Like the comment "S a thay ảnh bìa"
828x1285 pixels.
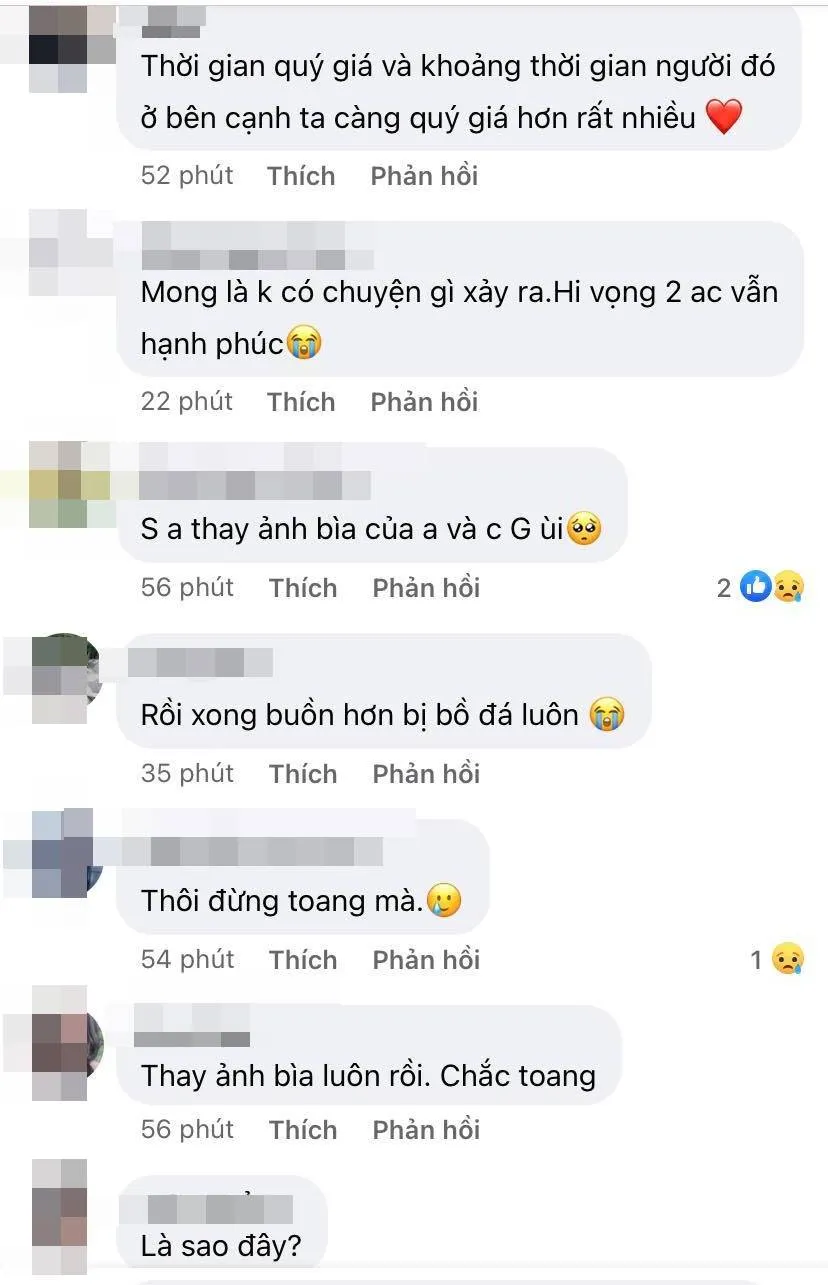click(x=302, y=588)
